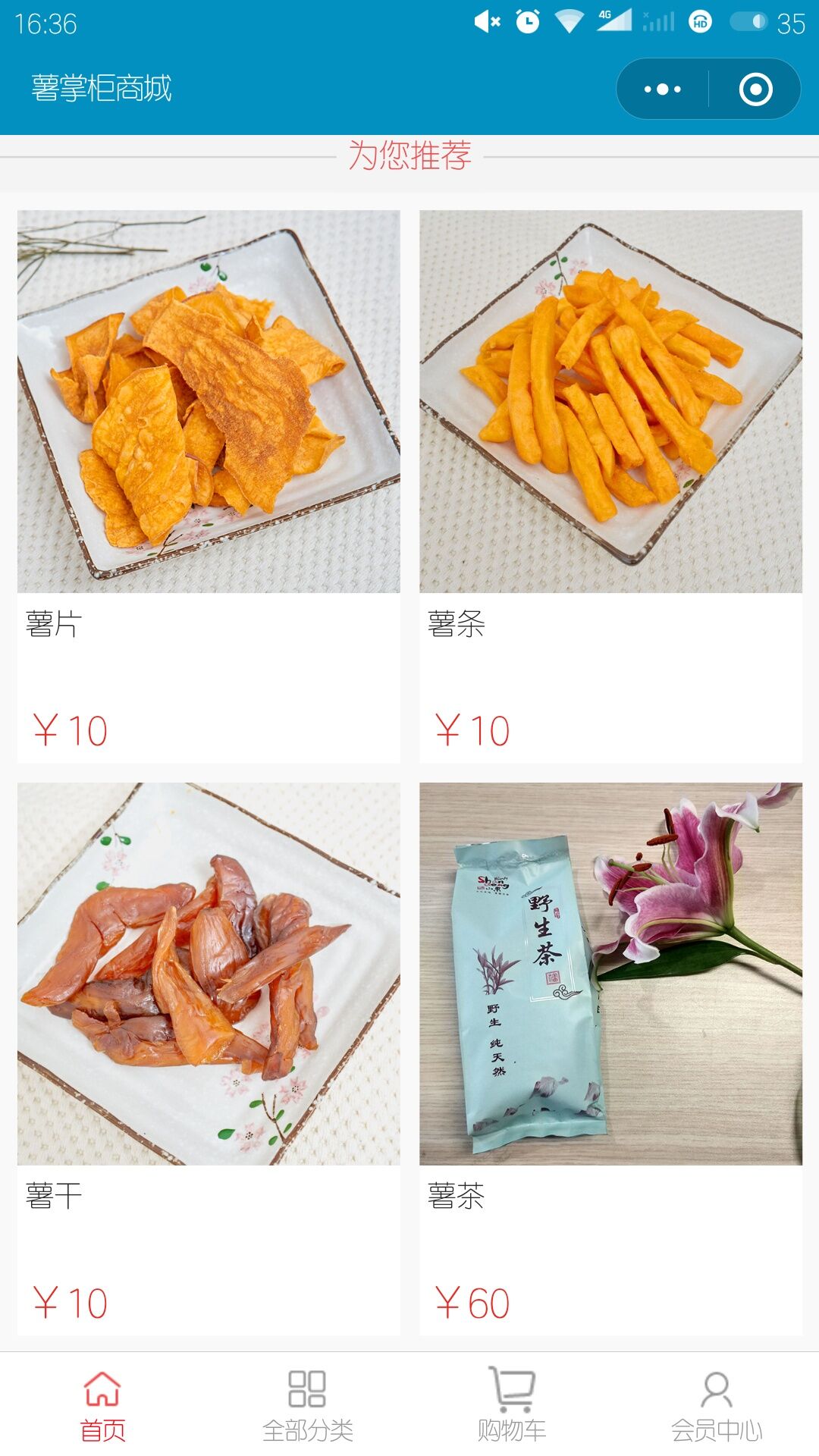Go to the 首页 tab
Screen dimensions: 819x1456
tap(102, 1407)
